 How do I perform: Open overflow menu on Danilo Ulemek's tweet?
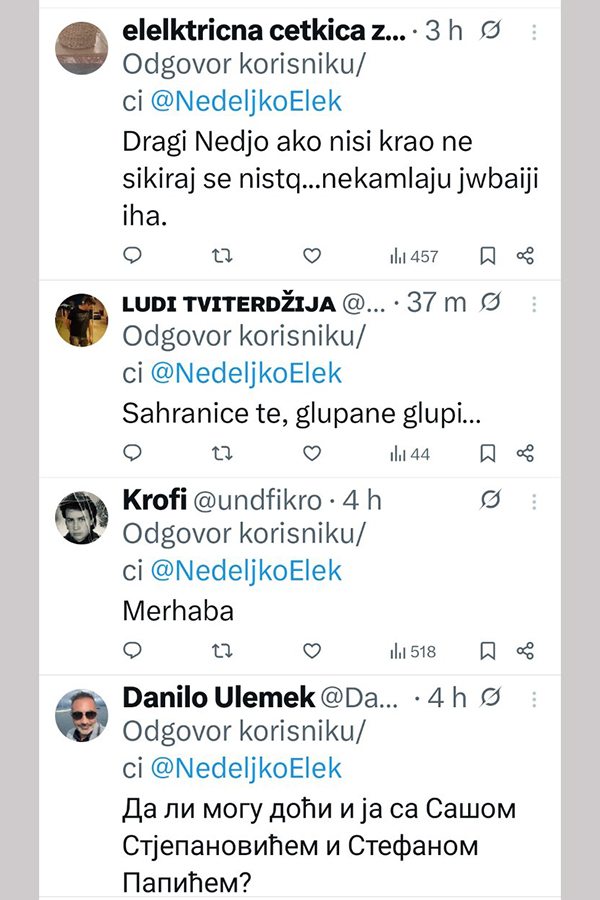[534, 697]
